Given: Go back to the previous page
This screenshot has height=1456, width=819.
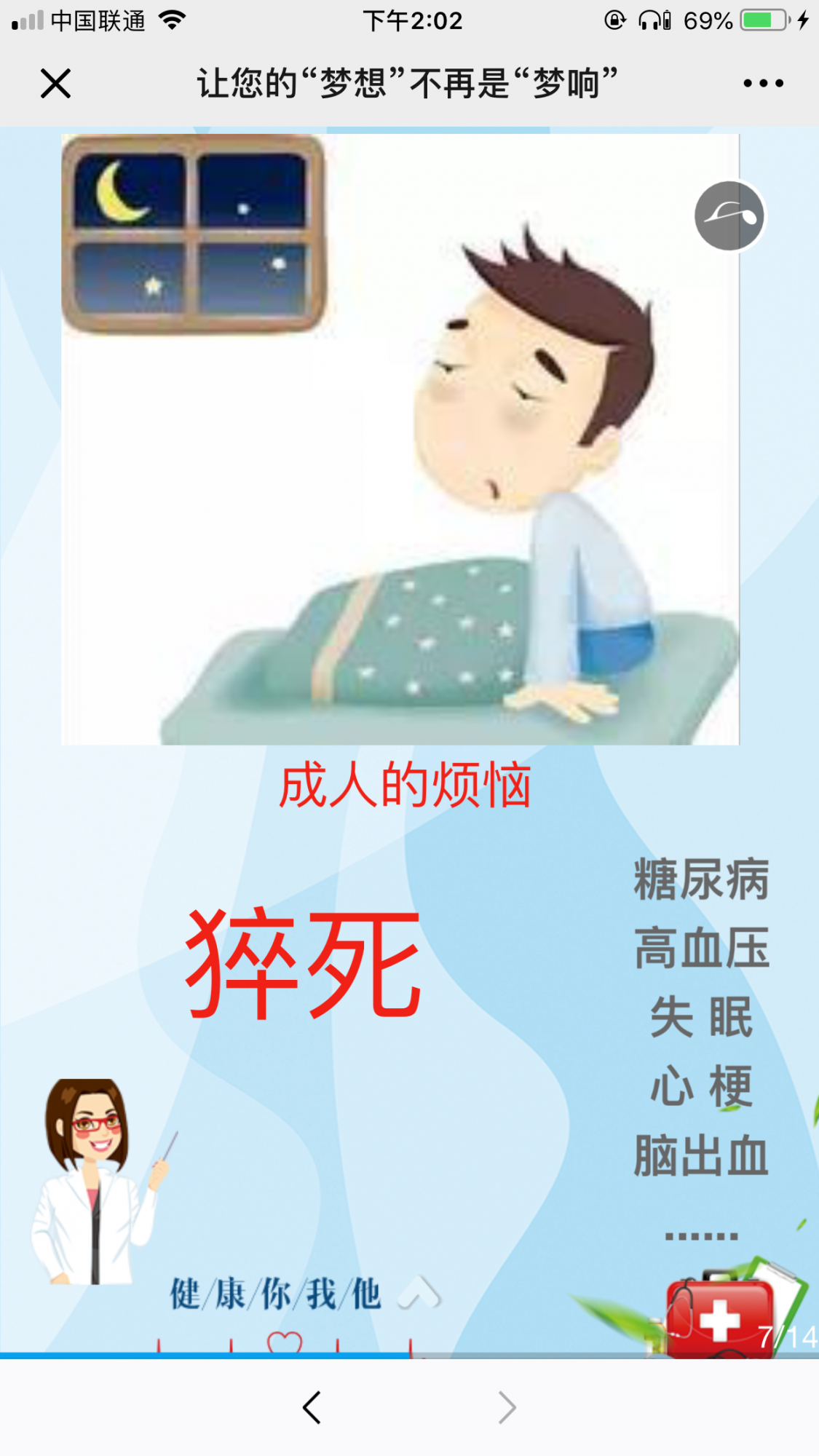Looking at the screenshot, I should click(x=312, y=1407).
